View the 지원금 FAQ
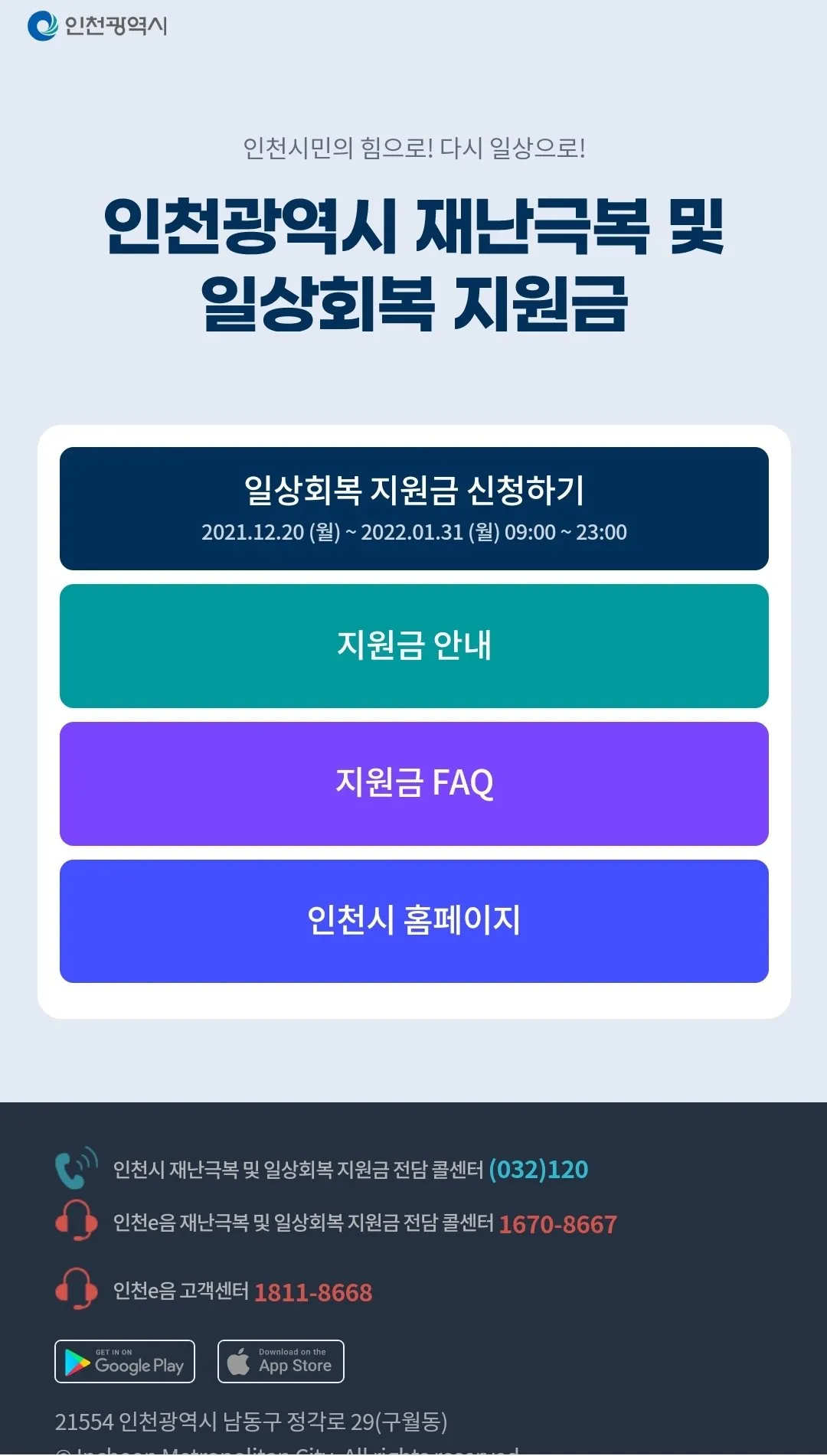 coord(413,783)
